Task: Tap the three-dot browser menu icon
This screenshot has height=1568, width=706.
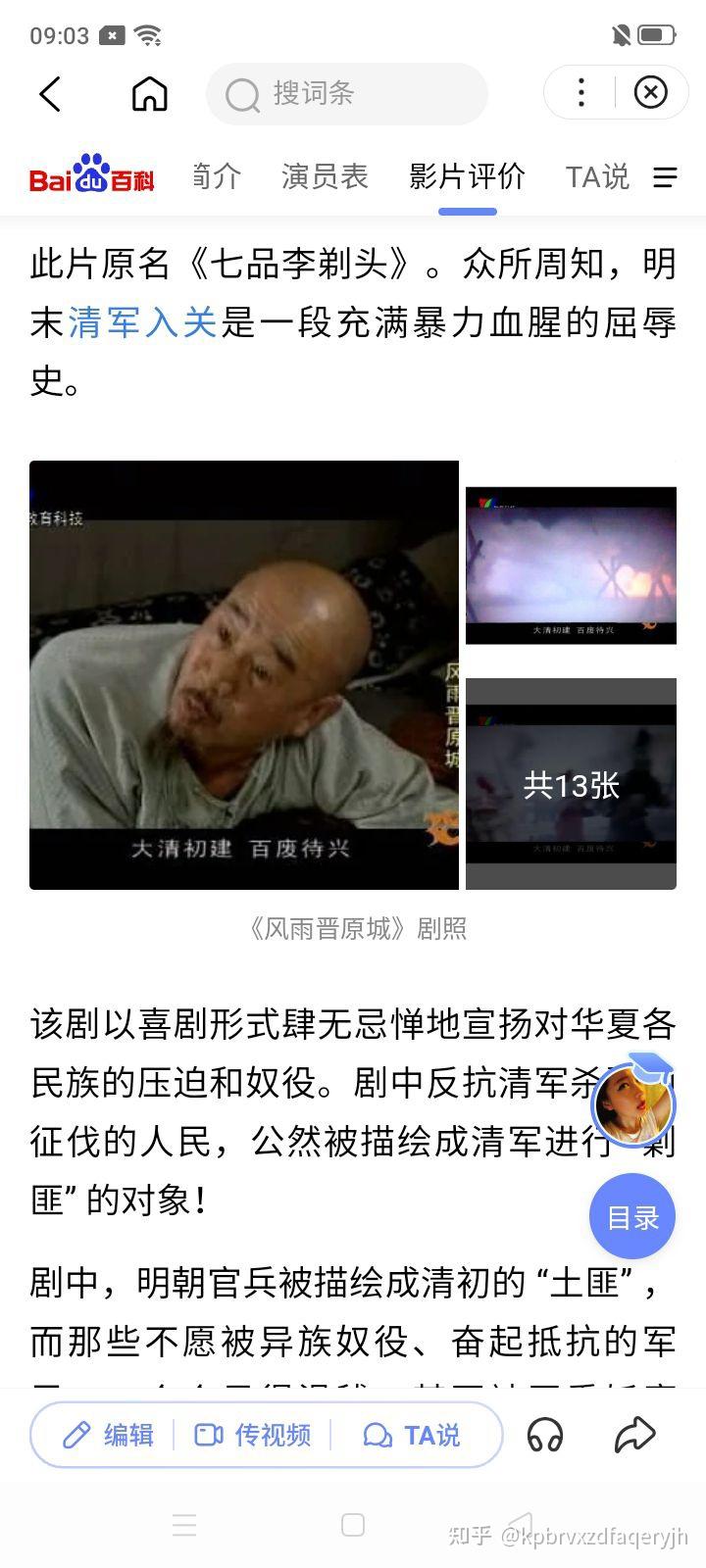Action: (x=581, y=93)
